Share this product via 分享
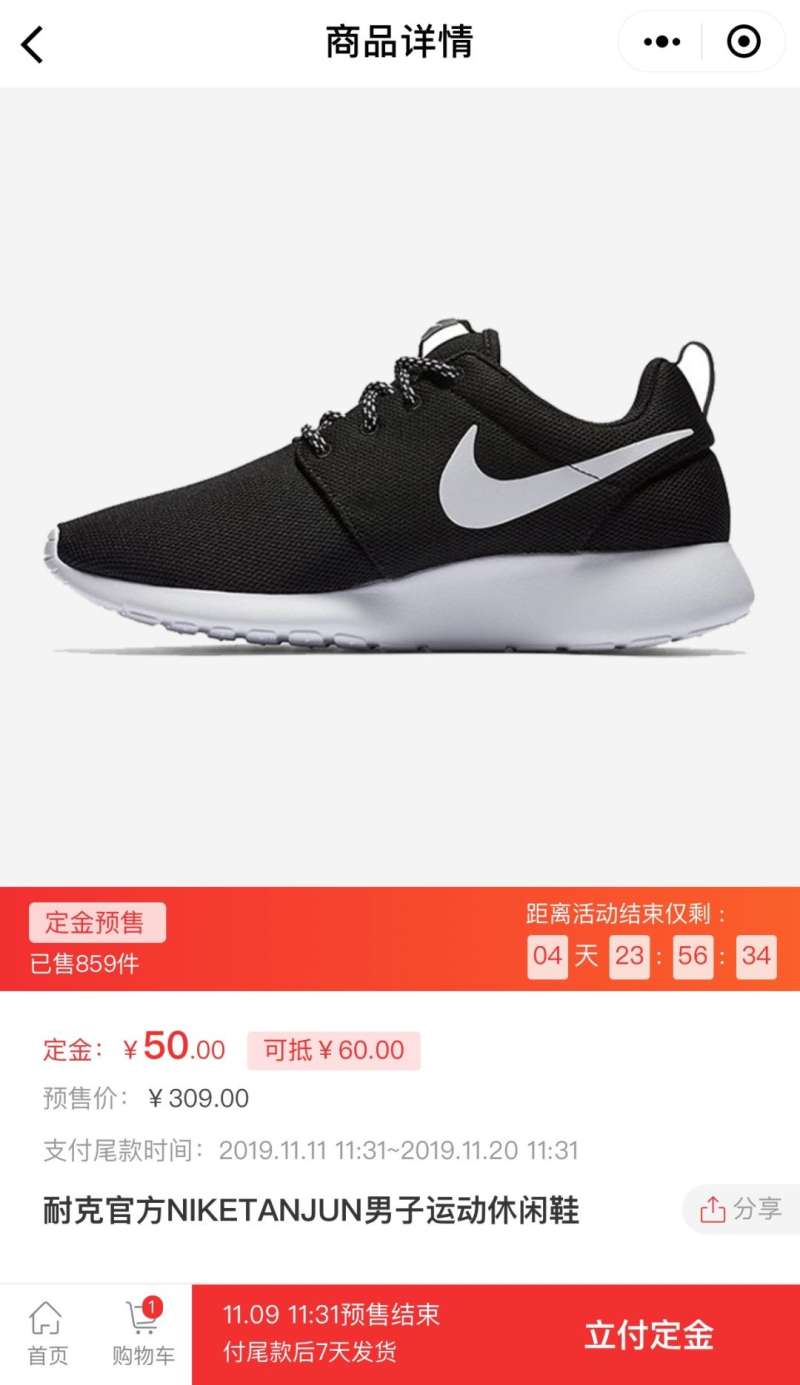800x1385 pixels. coord(741,1209)
